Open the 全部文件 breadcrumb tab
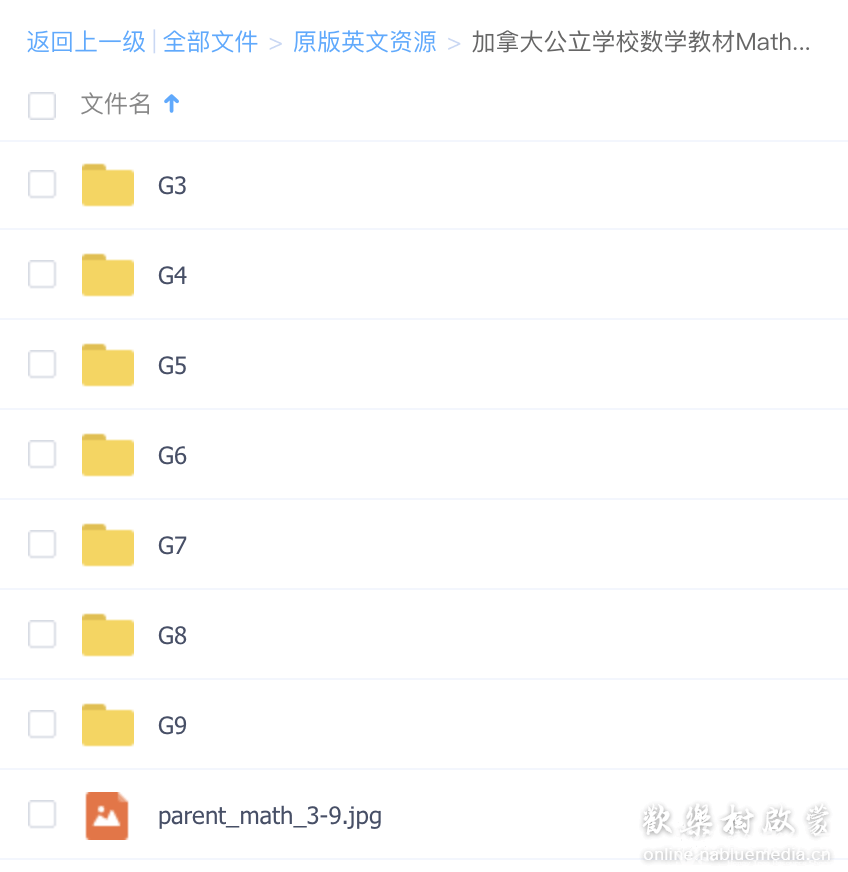The width and height of the screenshot is (848, 872). (210, 43)
